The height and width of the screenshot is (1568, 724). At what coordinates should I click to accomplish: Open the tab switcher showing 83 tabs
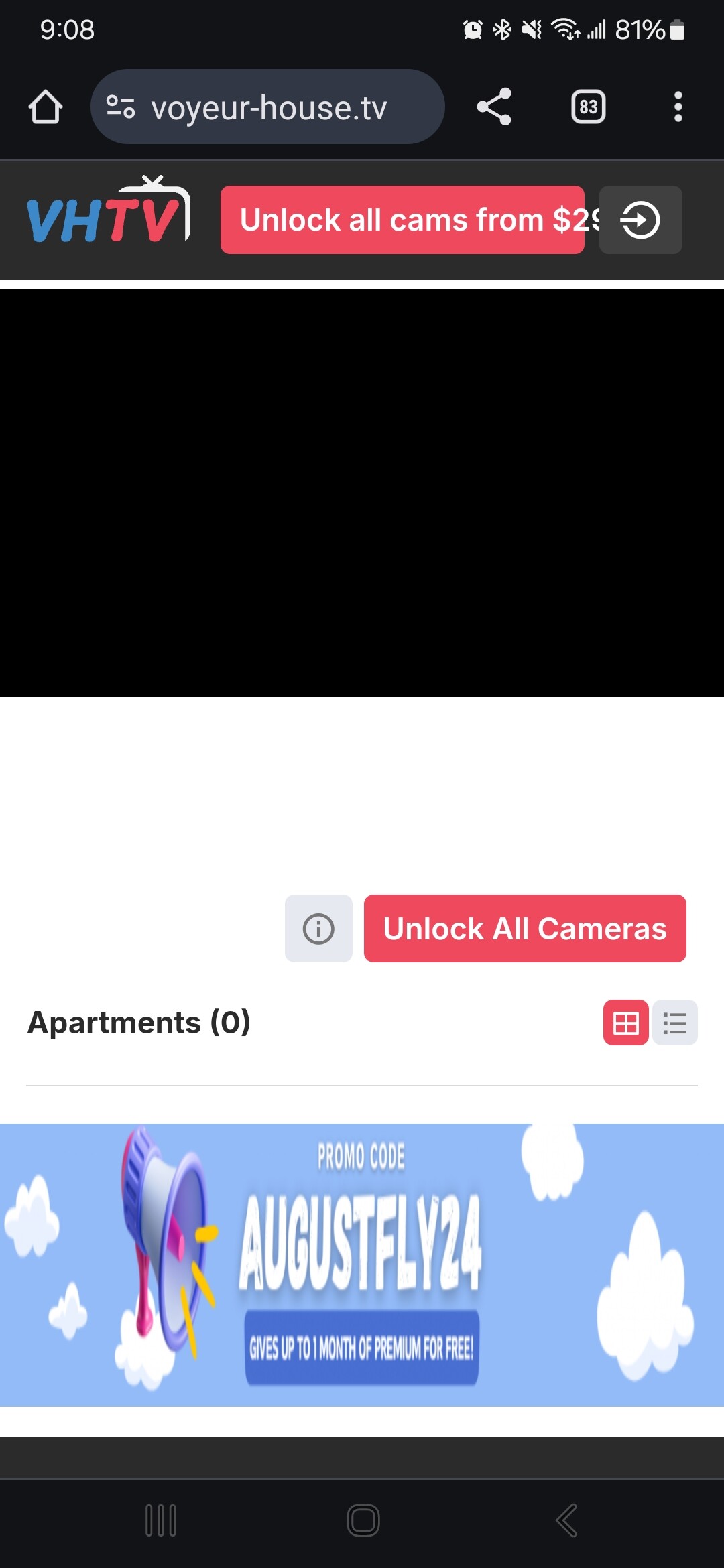tap(588, 107)
